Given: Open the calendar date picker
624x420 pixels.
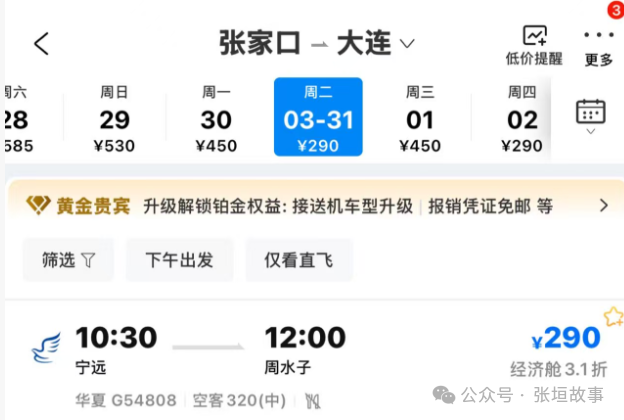Looking at the screenshot, I should [591, 115].
